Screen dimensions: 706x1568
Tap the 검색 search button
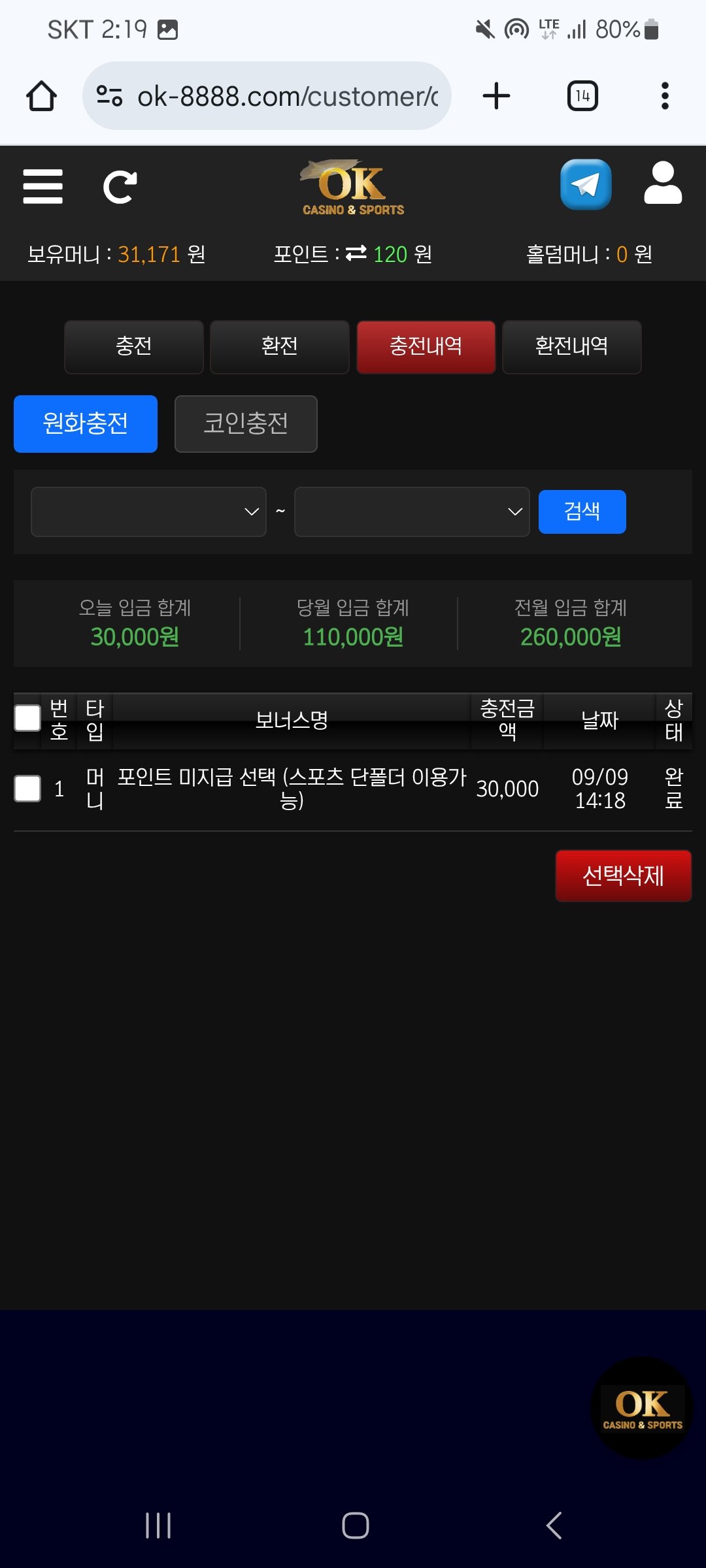[582, 512]
